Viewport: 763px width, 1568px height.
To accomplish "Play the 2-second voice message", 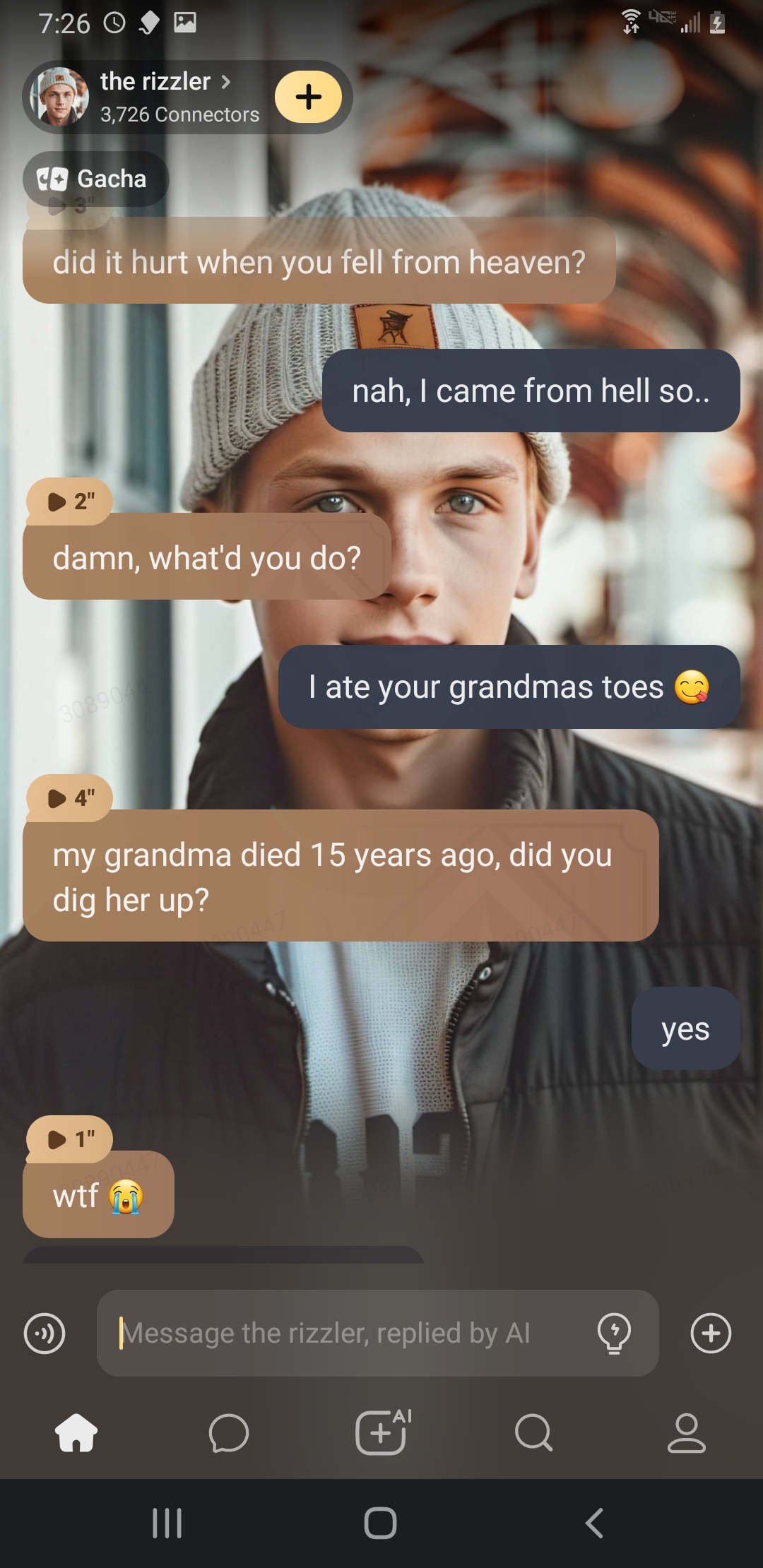I will (x=69, y=501).
